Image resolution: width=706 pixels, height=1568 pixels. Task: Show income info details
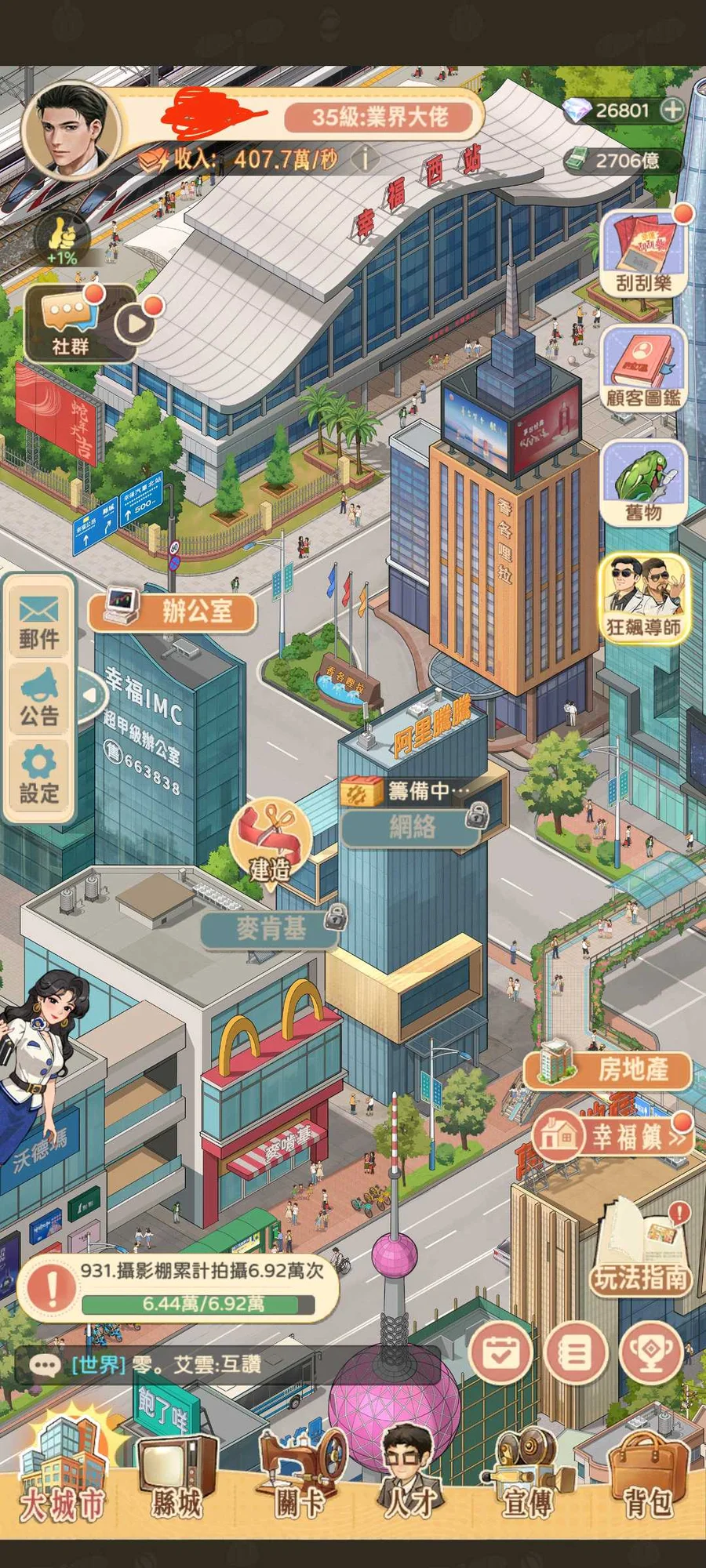[x=363, y=160]
